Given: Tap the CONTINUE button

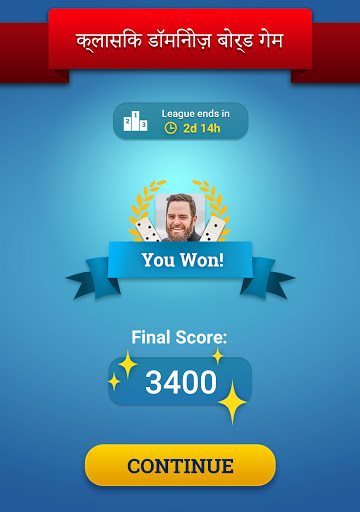Looking at the screenshot, I should pyautogui.click(x=180, y=465).
